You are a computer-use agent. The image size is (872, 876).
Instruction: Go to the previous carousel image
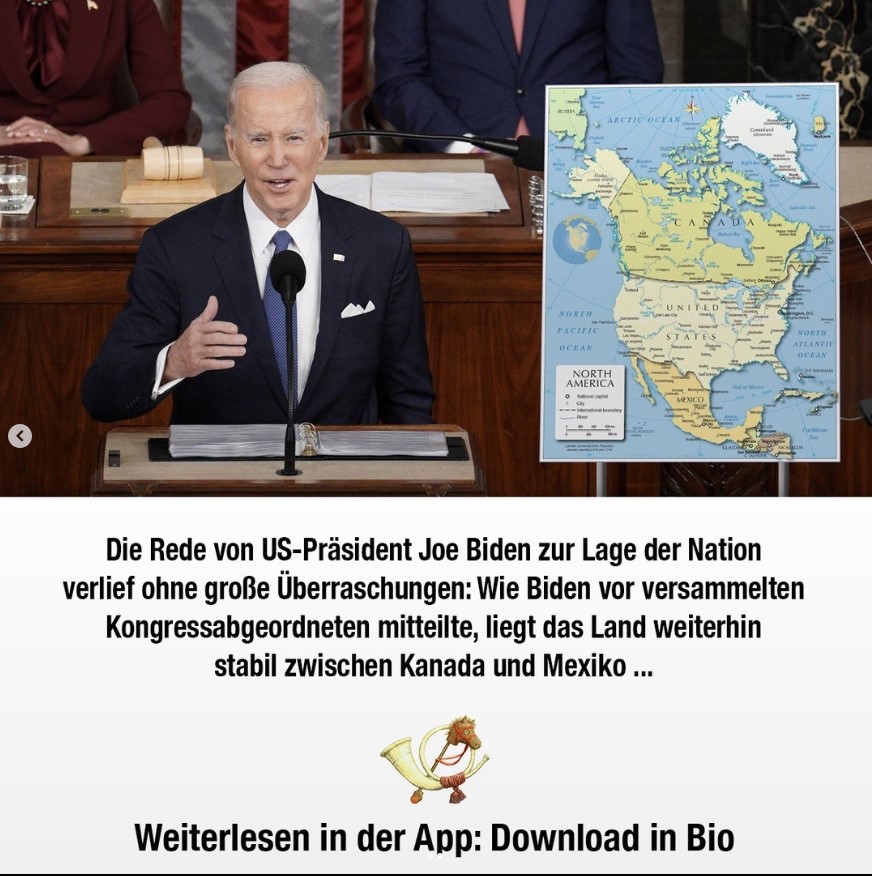[x=20, y=436]
